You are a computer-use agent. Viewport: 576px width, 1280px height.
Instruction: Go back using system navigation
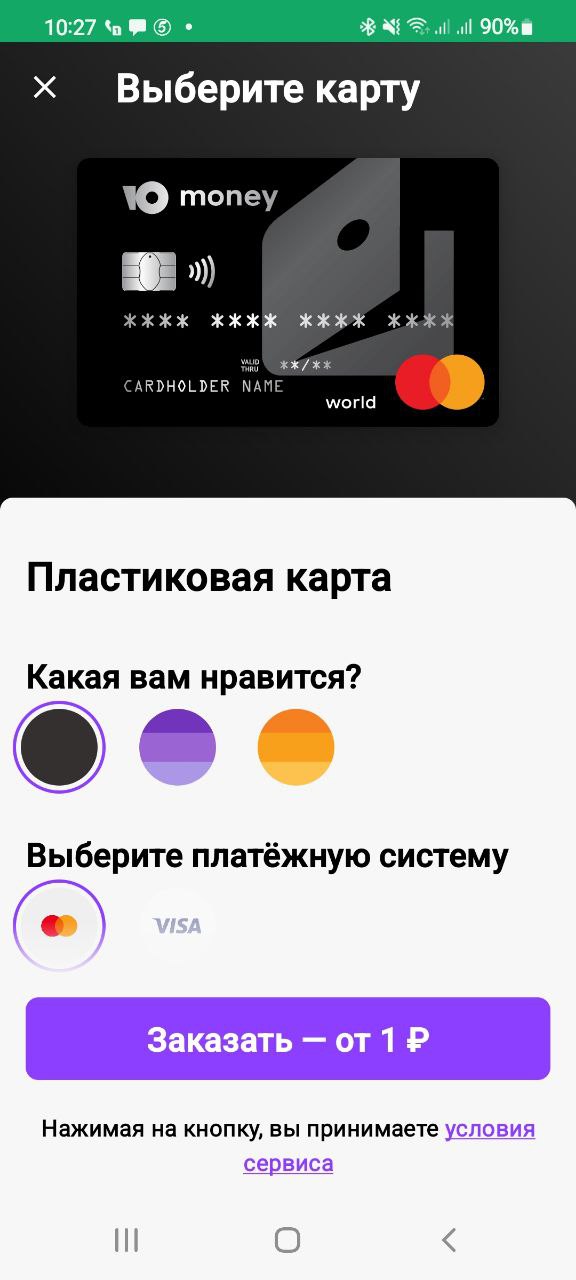tap(449, 1240)
